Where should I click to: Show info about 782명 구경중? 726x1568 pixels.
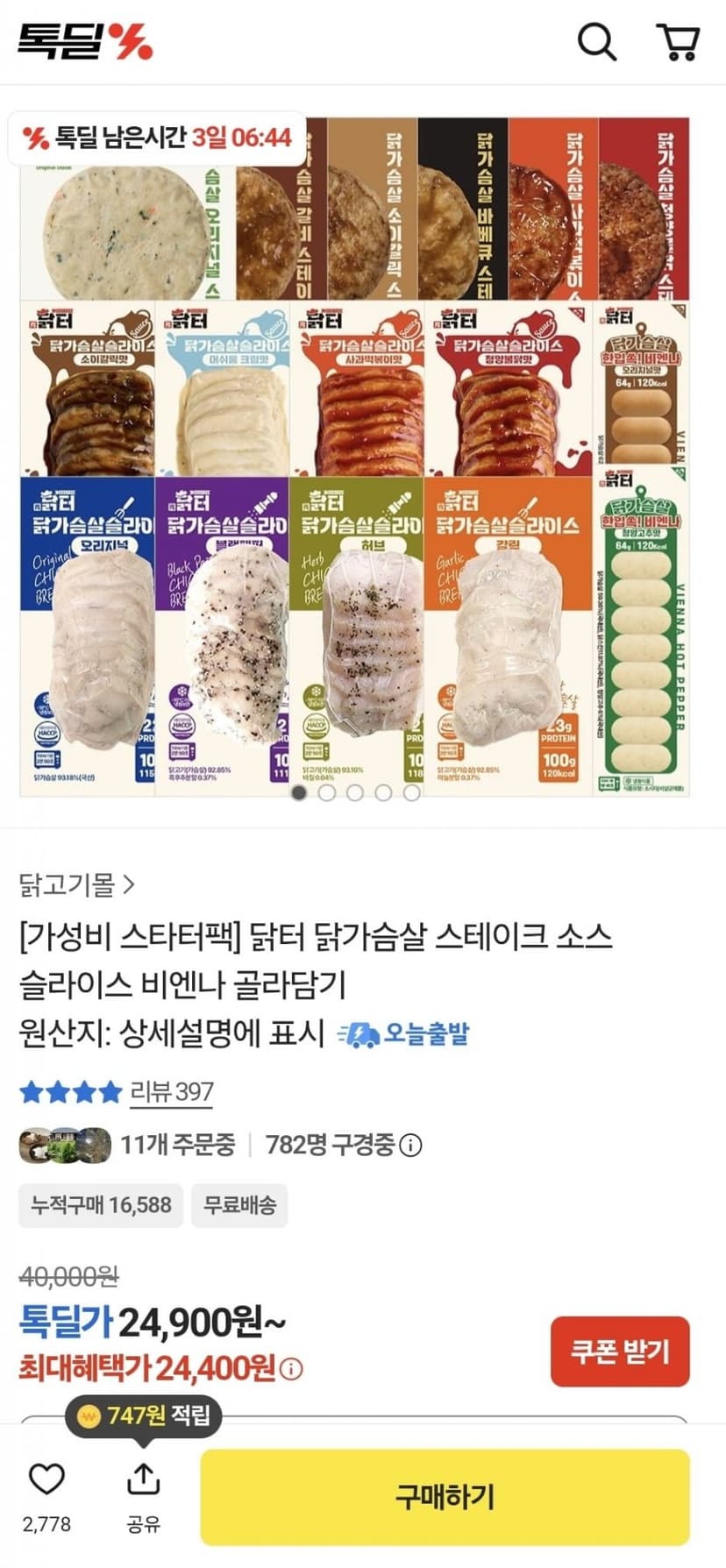[x=411, y=1145]
